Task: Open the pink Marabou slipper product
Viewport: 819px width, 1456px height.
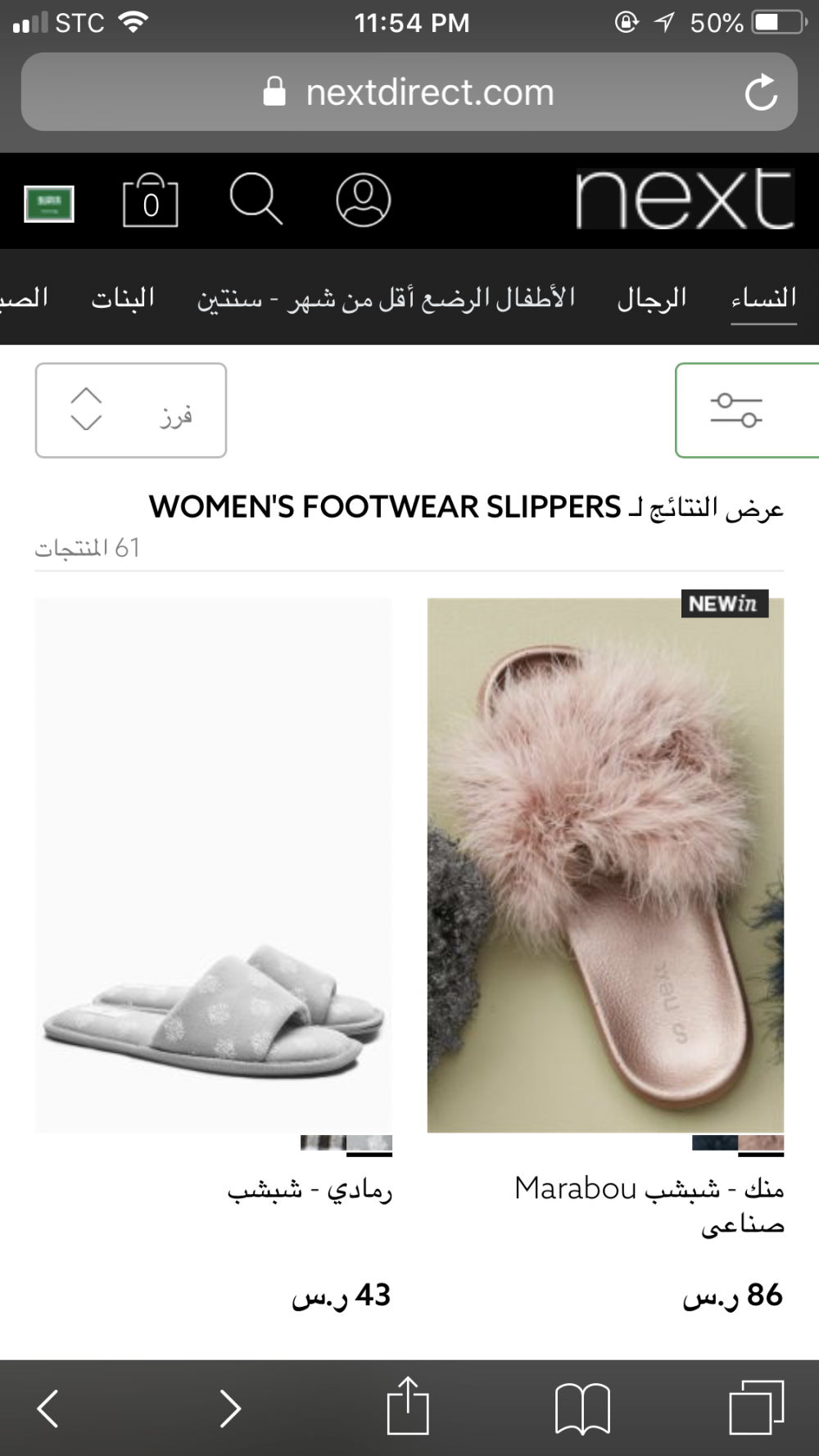Action: pos(605,865)
